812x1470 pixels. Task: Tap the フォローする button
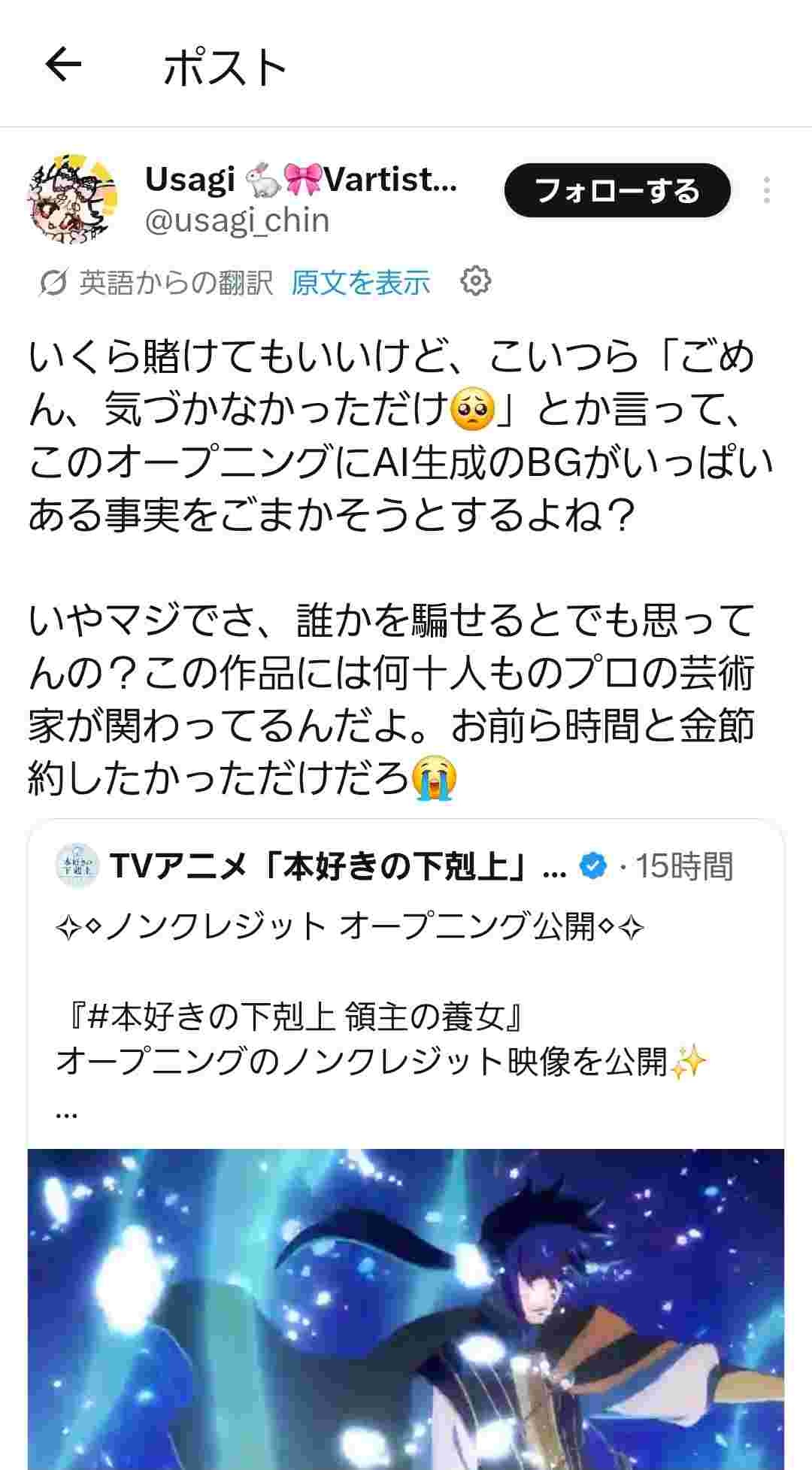(617, 191)
